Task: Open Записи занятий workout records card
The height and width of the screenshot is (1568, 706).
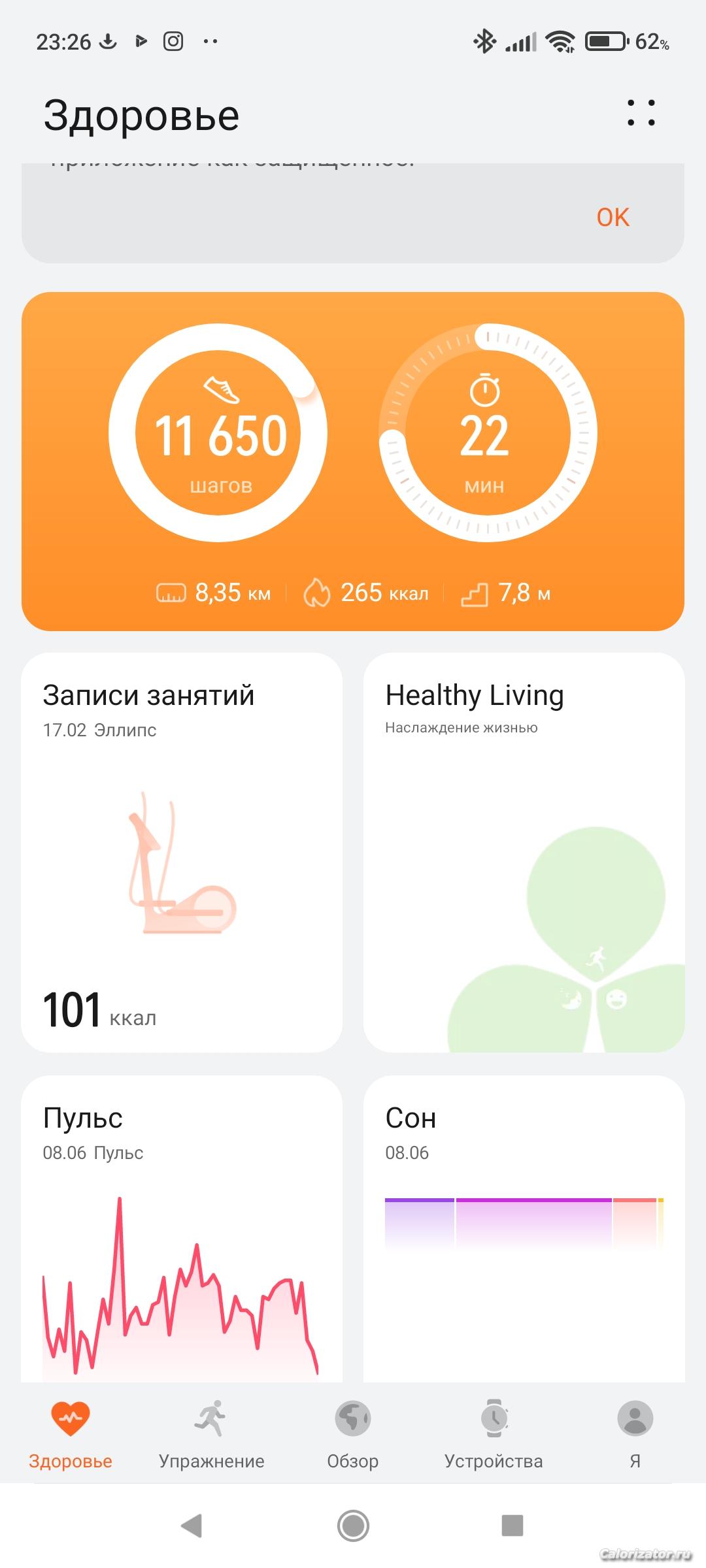Action: click(x=182, y=852)
